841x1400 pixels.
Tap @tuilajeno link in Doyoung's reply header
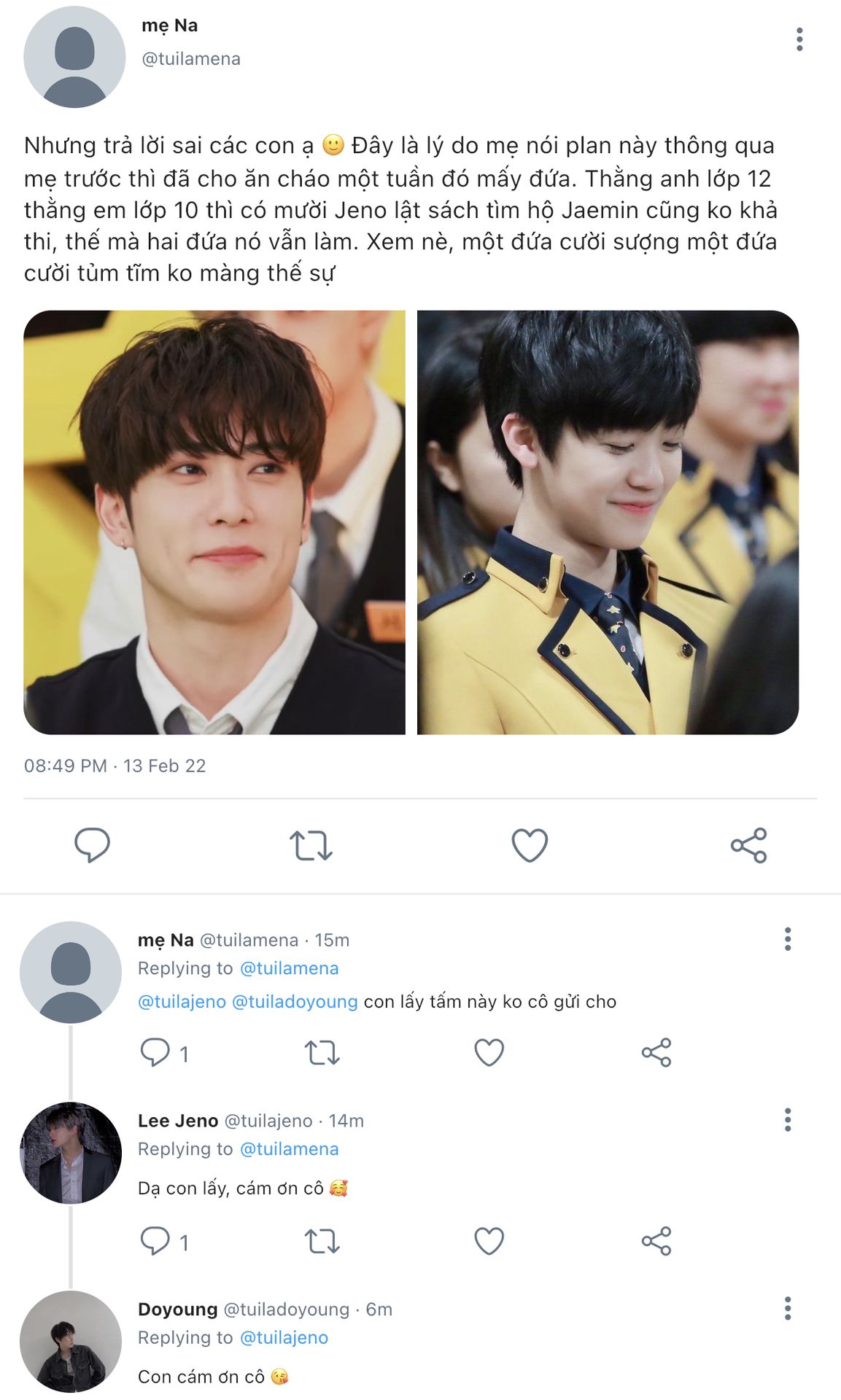[284, 1337]
